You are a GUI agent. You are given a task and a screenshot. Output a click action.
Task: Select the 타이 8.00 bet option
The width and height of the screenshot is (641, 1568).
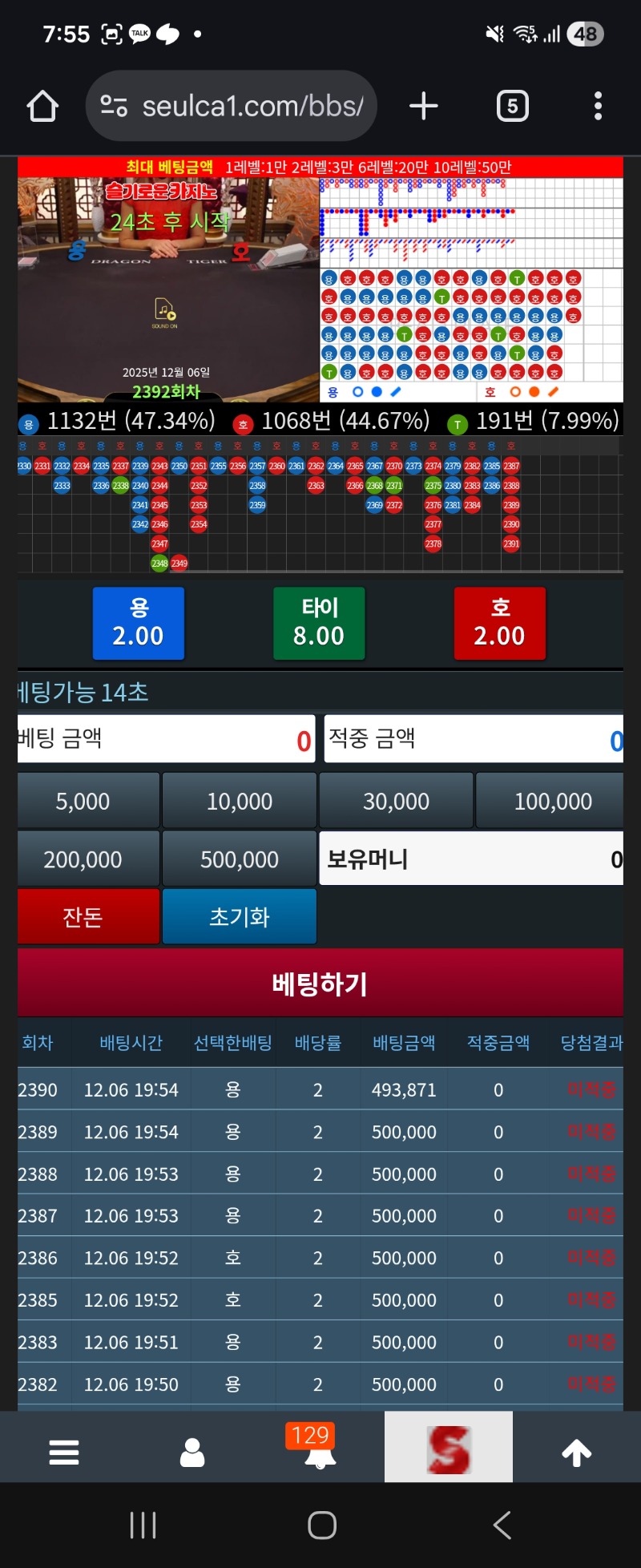(x=319, y=623)
